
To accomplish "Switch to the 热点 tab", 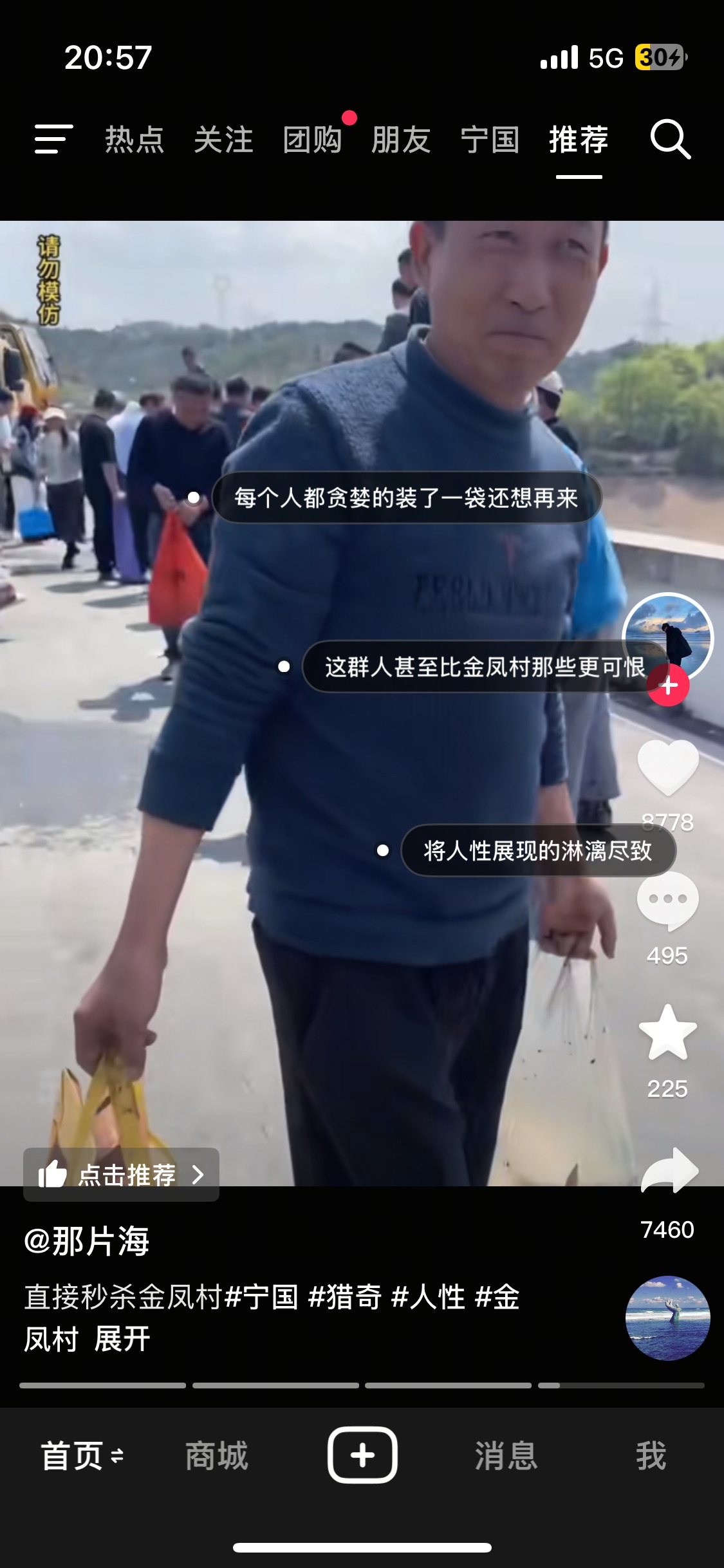I will [135, 140].
